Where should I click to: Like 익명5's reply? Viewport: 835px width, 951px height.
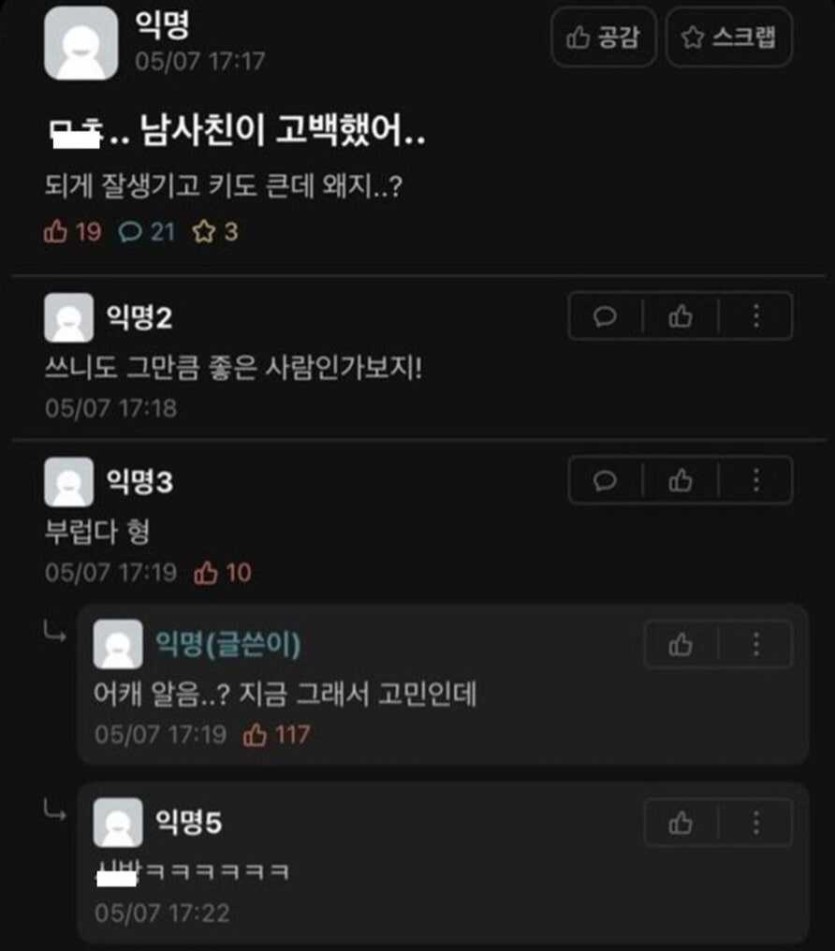point(681,823)
